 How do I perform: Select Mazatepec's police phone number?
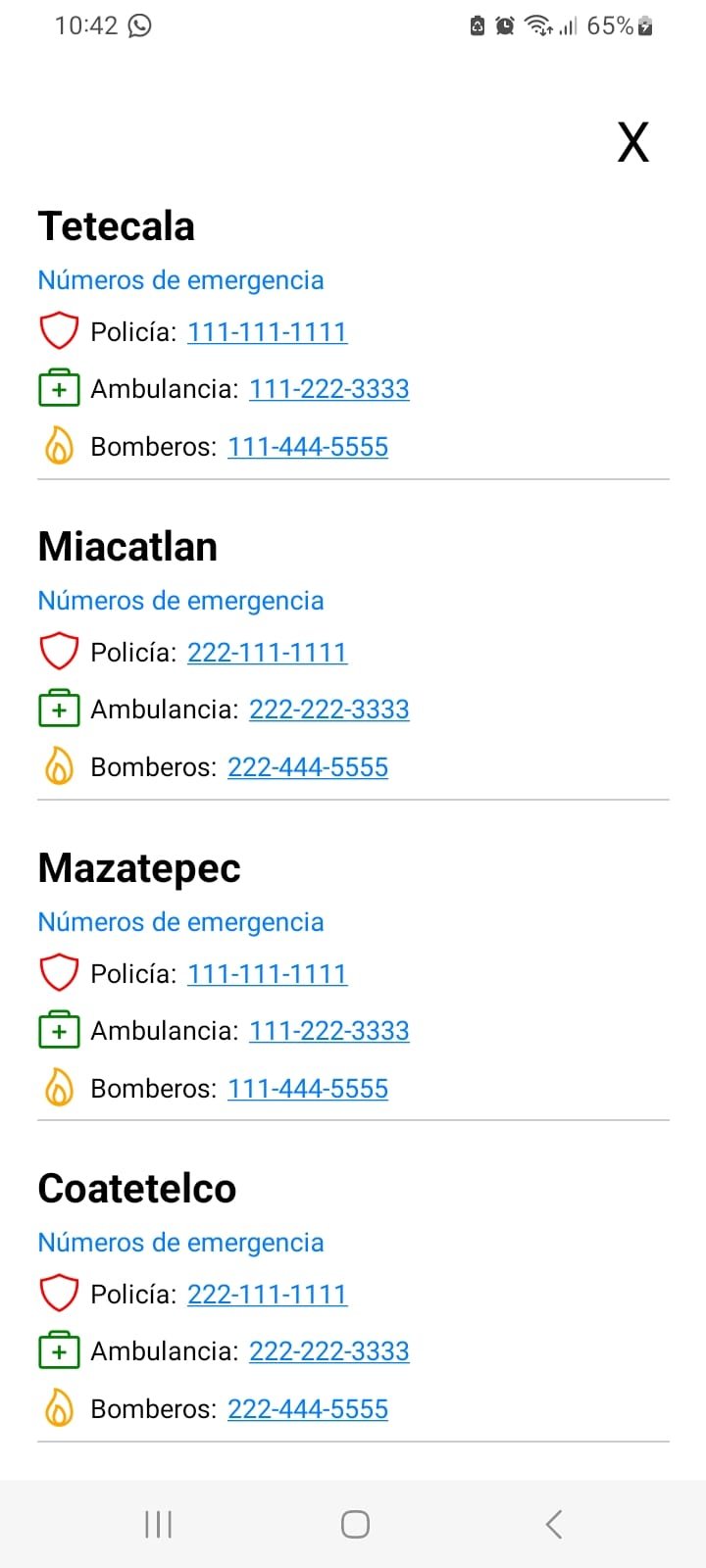267,974
